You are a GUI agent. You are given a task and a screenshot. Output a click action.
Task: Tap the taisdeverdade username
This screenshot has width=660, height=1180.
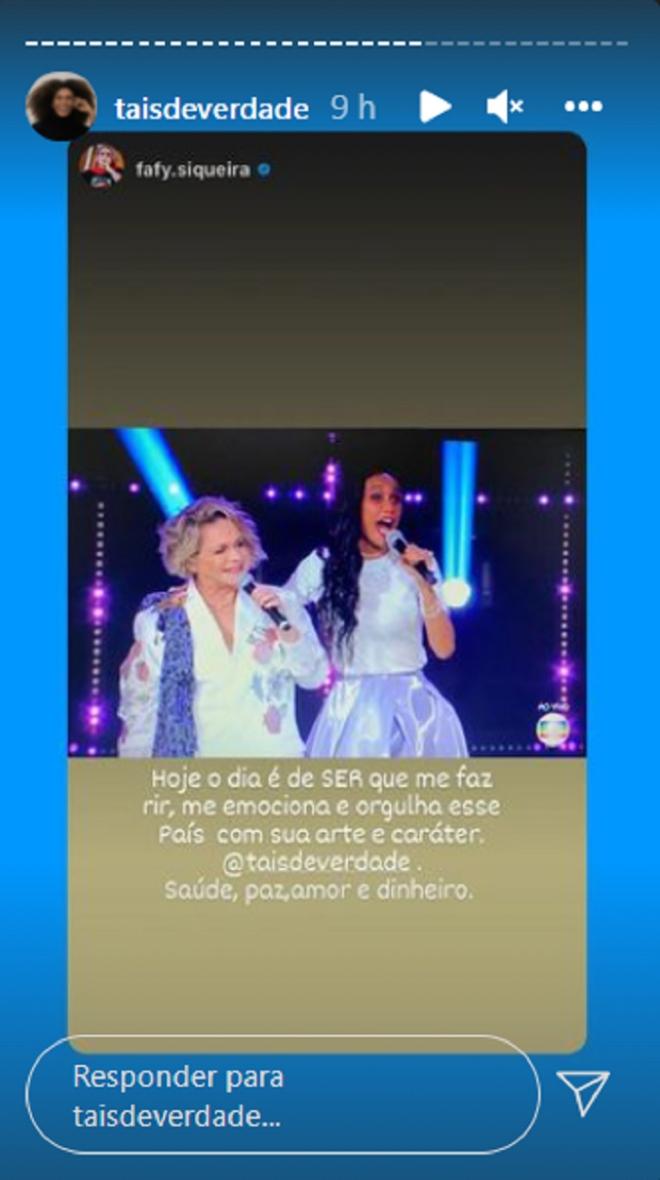coord(211,108)
